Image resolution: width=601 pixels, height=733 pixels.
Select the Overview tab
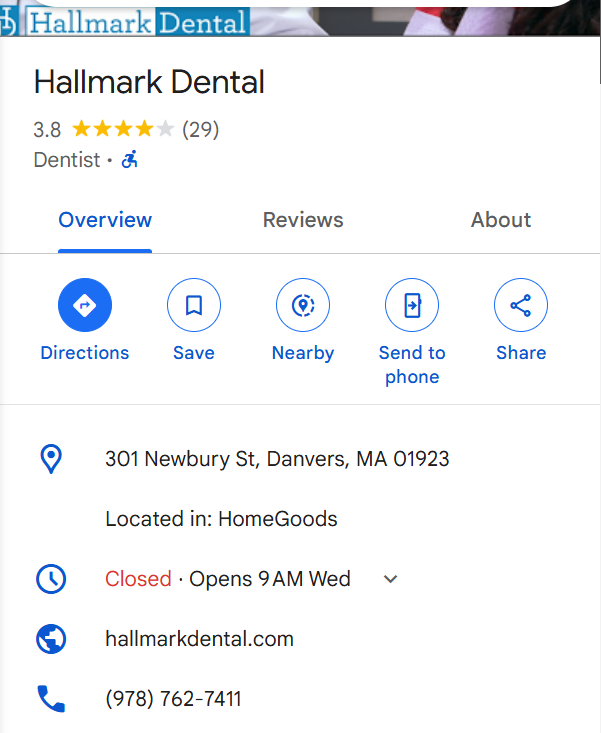tap(105, 220)
